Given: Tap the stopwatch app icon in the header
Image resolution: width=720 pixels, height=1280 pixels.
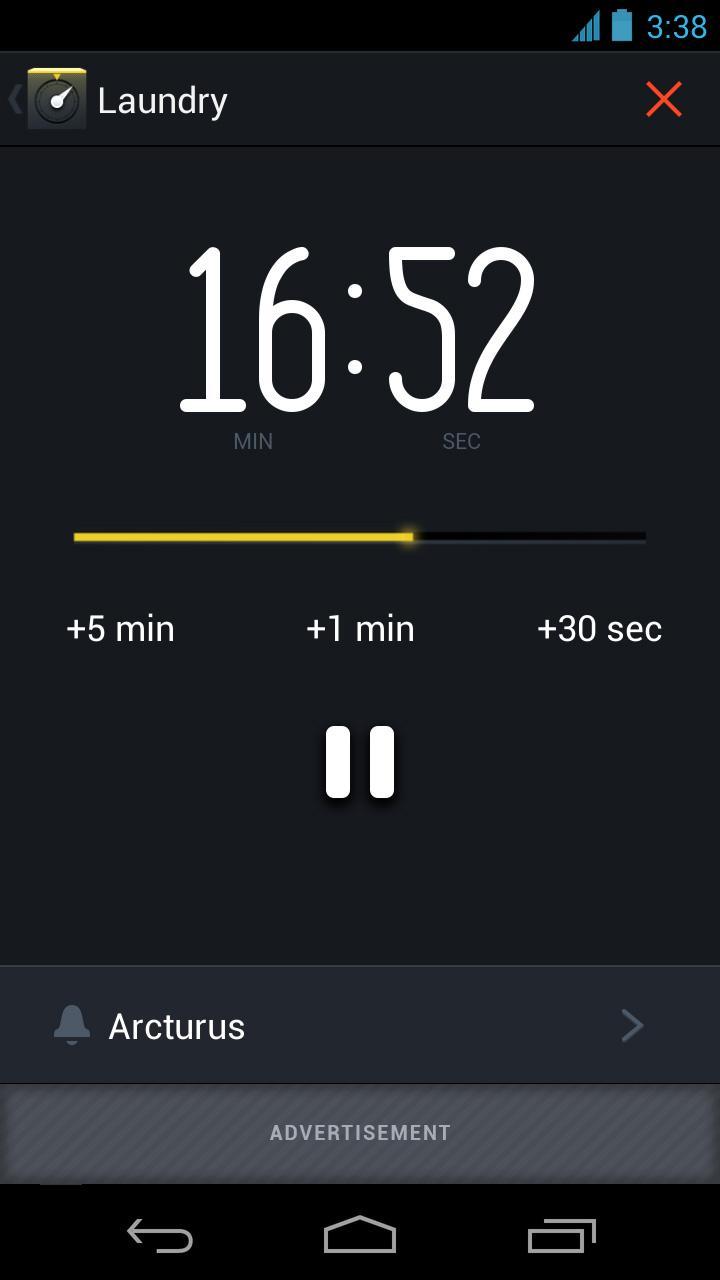Looking at the screenshot, I should pos(57,98).
